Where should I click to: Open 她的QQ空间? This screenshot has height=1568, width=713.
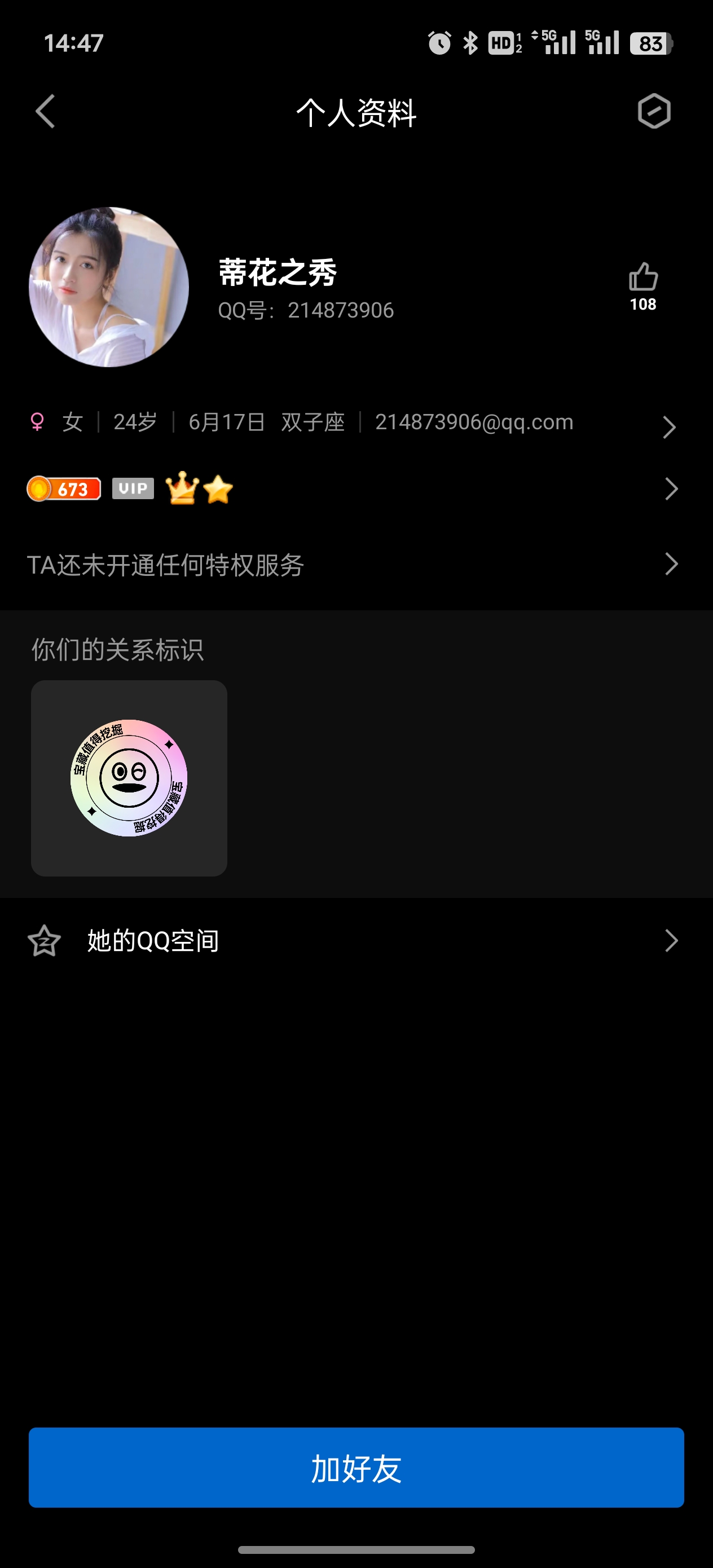pos(353,940)
